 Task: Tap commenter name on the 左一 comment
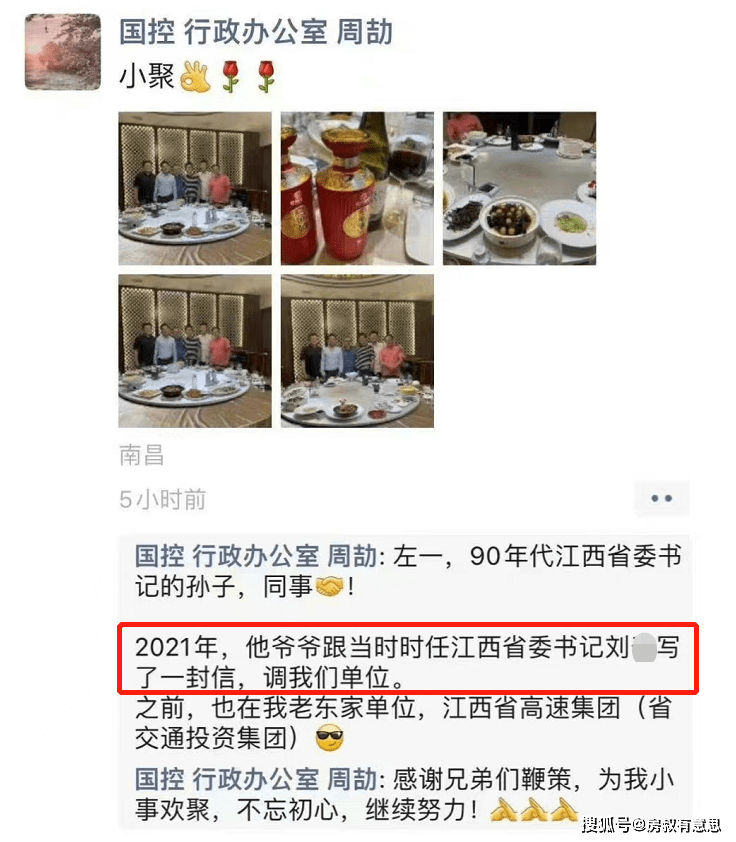pyautogui.click(x=256, y=556)
